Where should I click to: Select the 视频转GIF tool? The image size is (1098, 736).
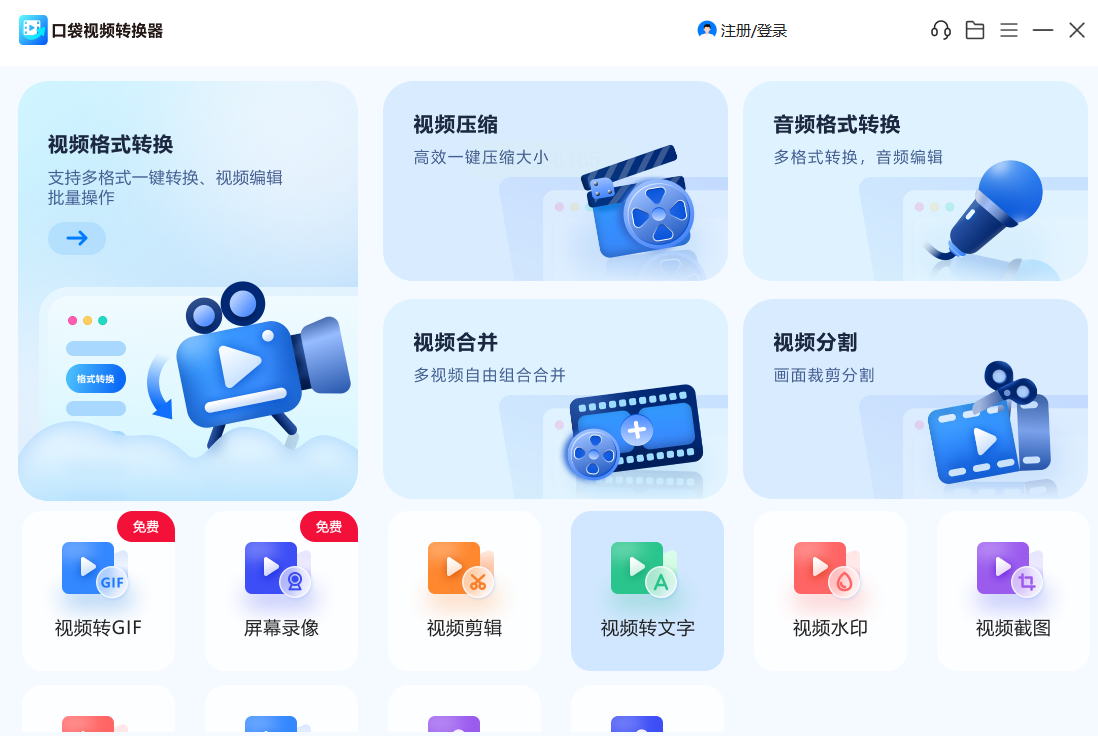click(98, 591)
